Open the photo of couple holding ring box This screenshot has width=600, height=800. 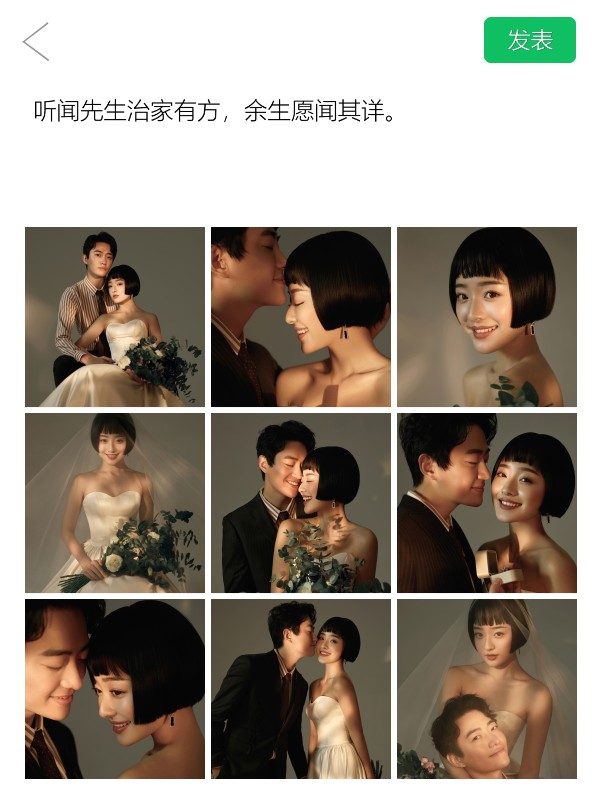(487, 503)
